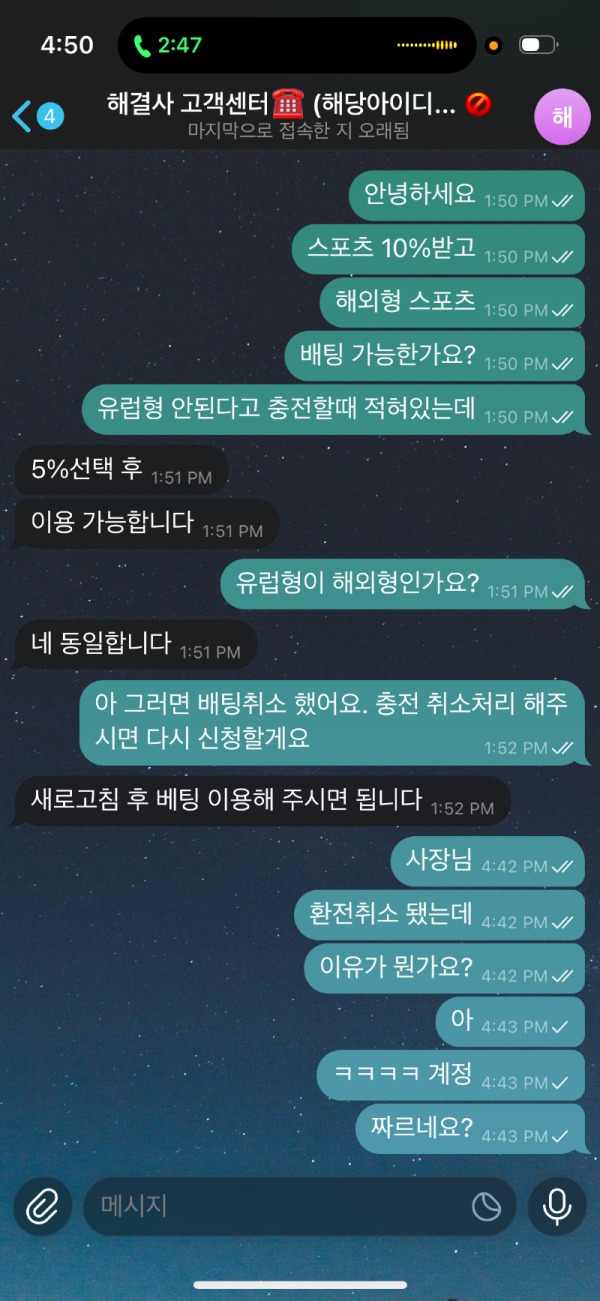Tap the paperclip attach icon
600x1301 pixels.
tap(42, 1206)
